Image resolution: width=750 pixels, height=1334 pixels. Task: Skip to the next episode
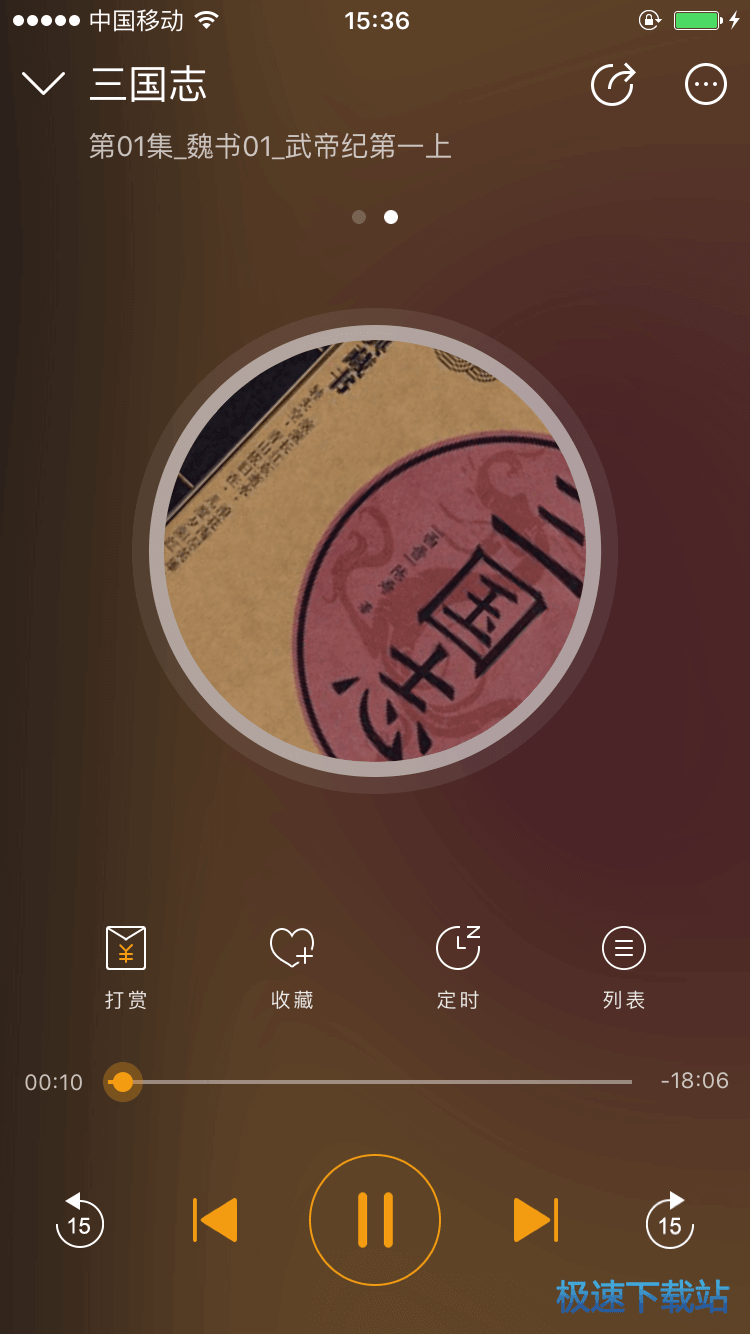tap(535, 1220)
